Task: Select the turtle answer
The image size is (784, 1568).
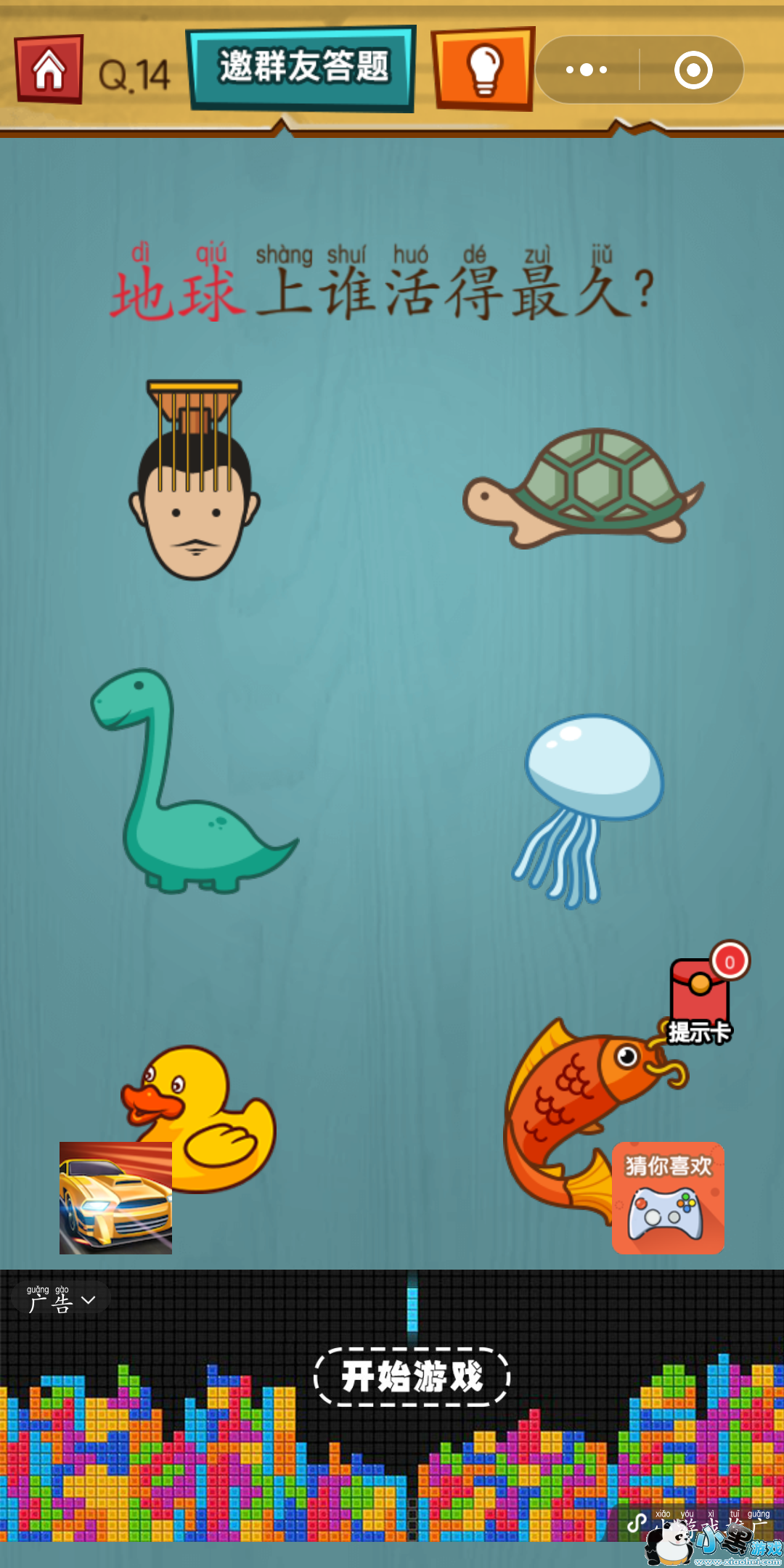Action: (583, 488)
